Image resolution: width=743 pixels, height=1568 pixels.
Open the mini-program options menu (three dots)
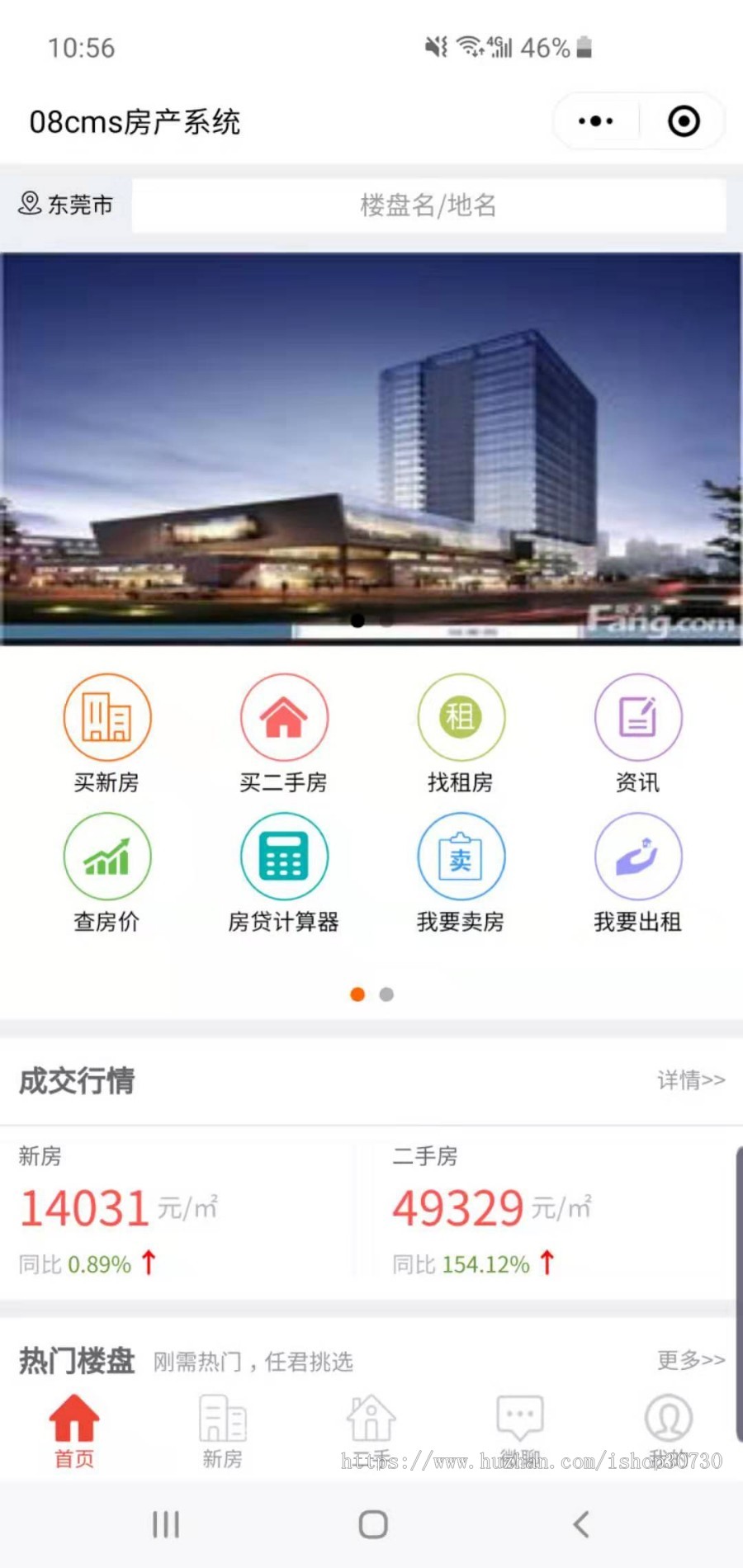point(596,120)
